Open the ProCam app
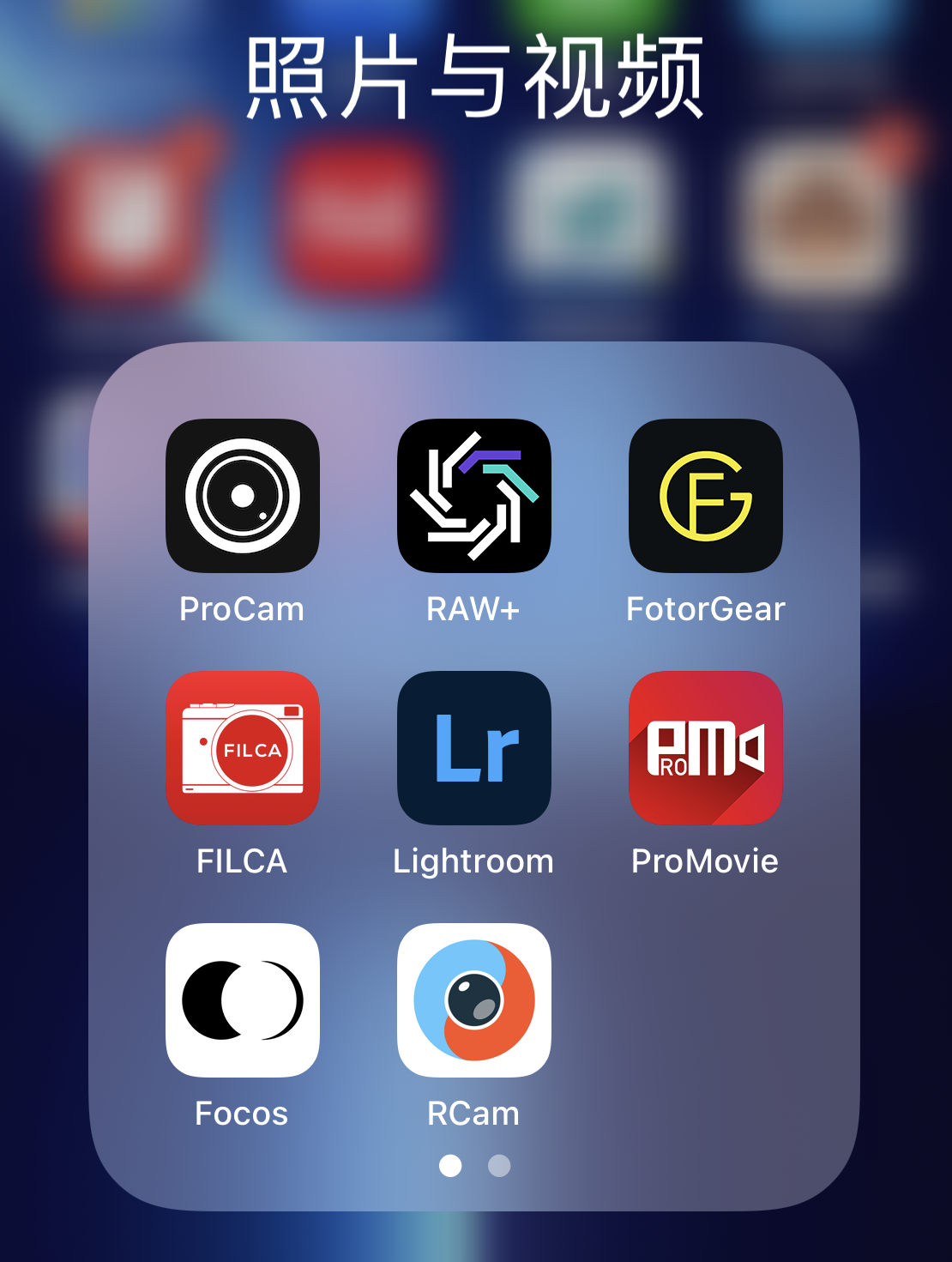This screenshot has height=1262, width=952. point(243,496)
